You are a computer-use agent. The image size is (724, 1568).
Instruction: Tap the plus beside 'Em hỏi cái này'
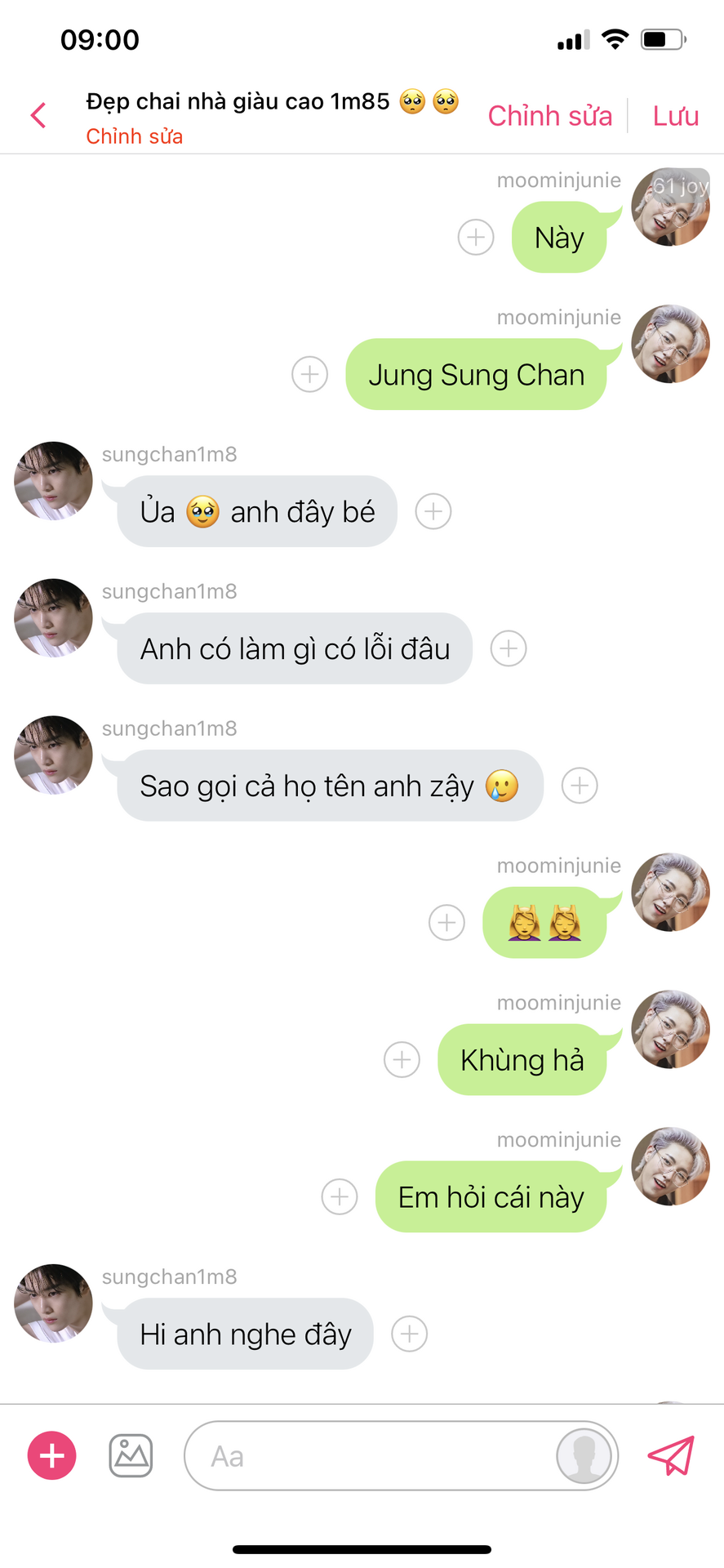(x=340, y=1197)
